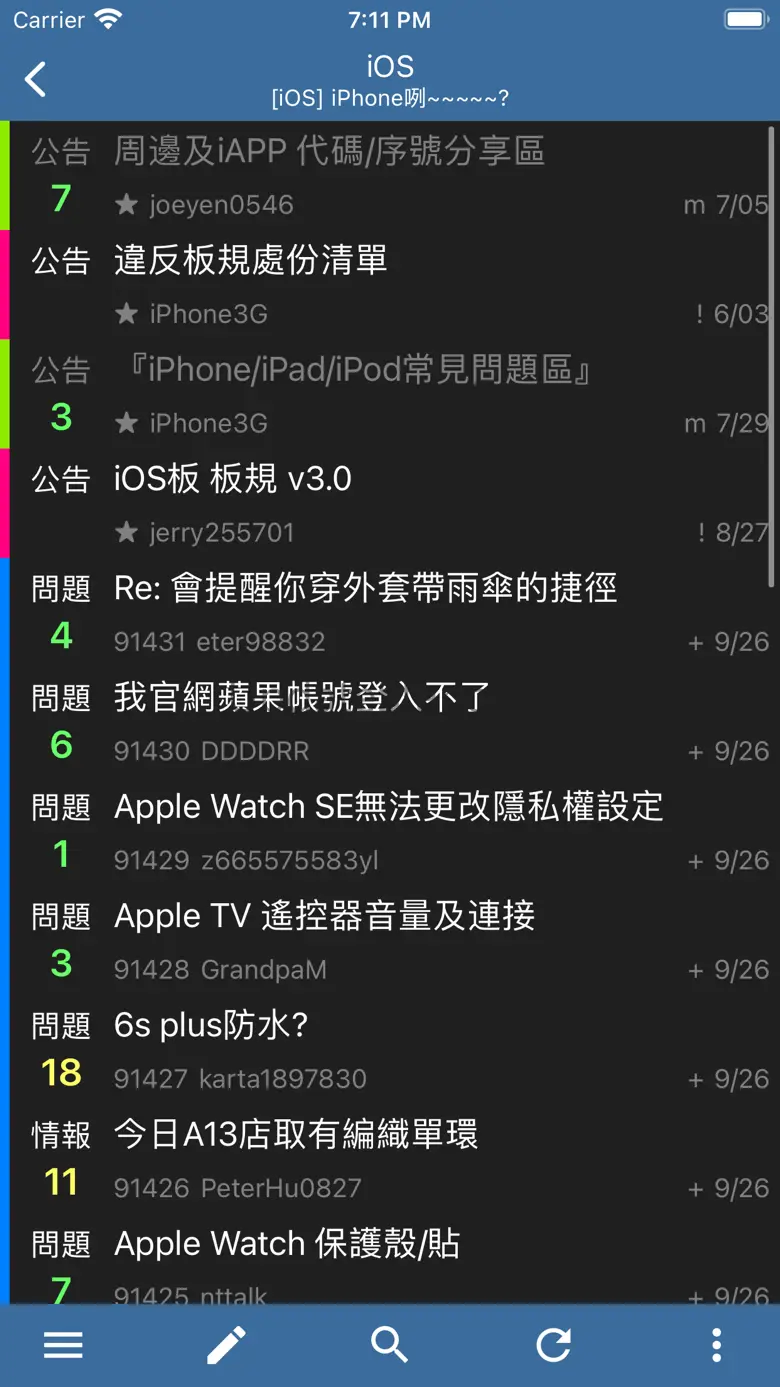Open Apple Watch 保護殼/貼 post
Screen dimensions: 780x1387
click(390, 1258)
